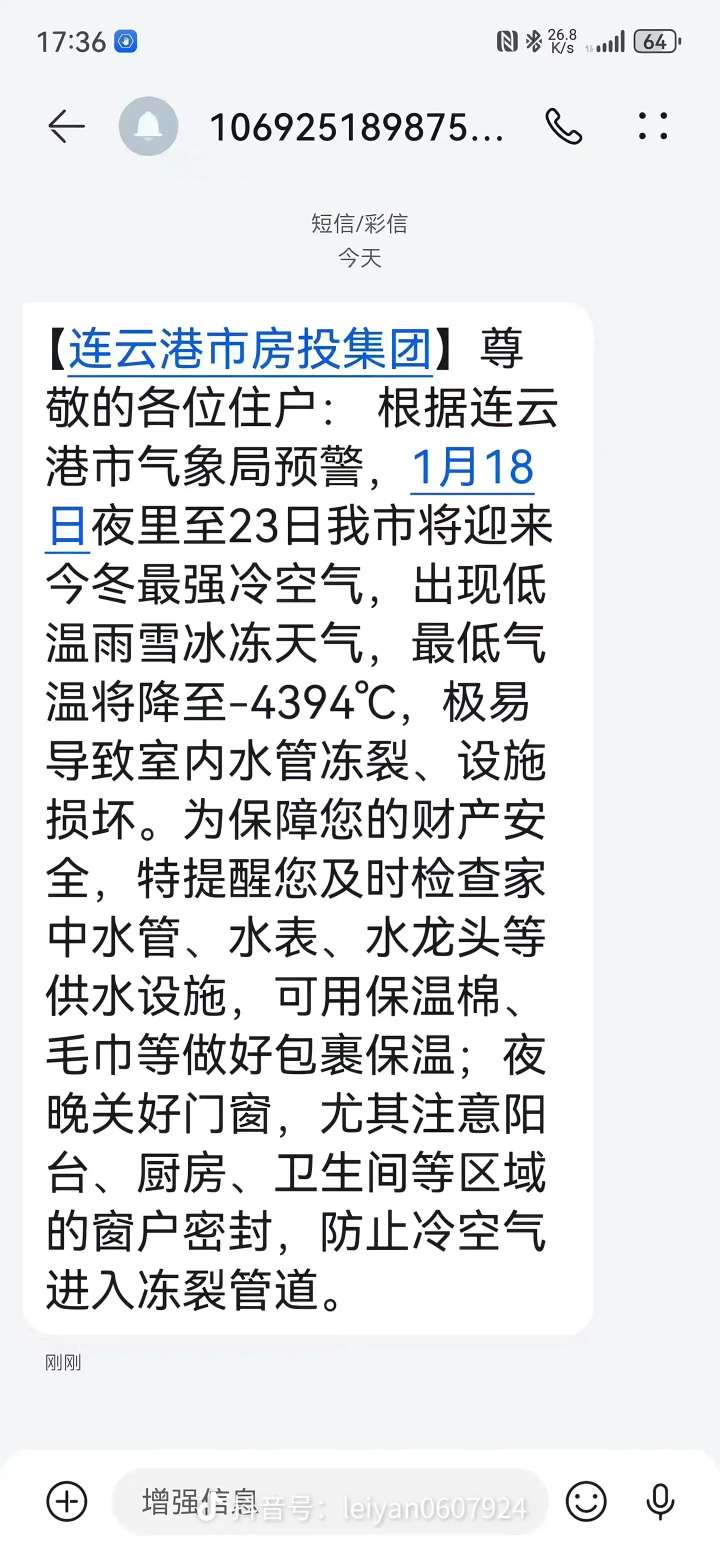Call the sender's number
The height and width of the screenshot is (1554, 720).
tap(563, 127)
